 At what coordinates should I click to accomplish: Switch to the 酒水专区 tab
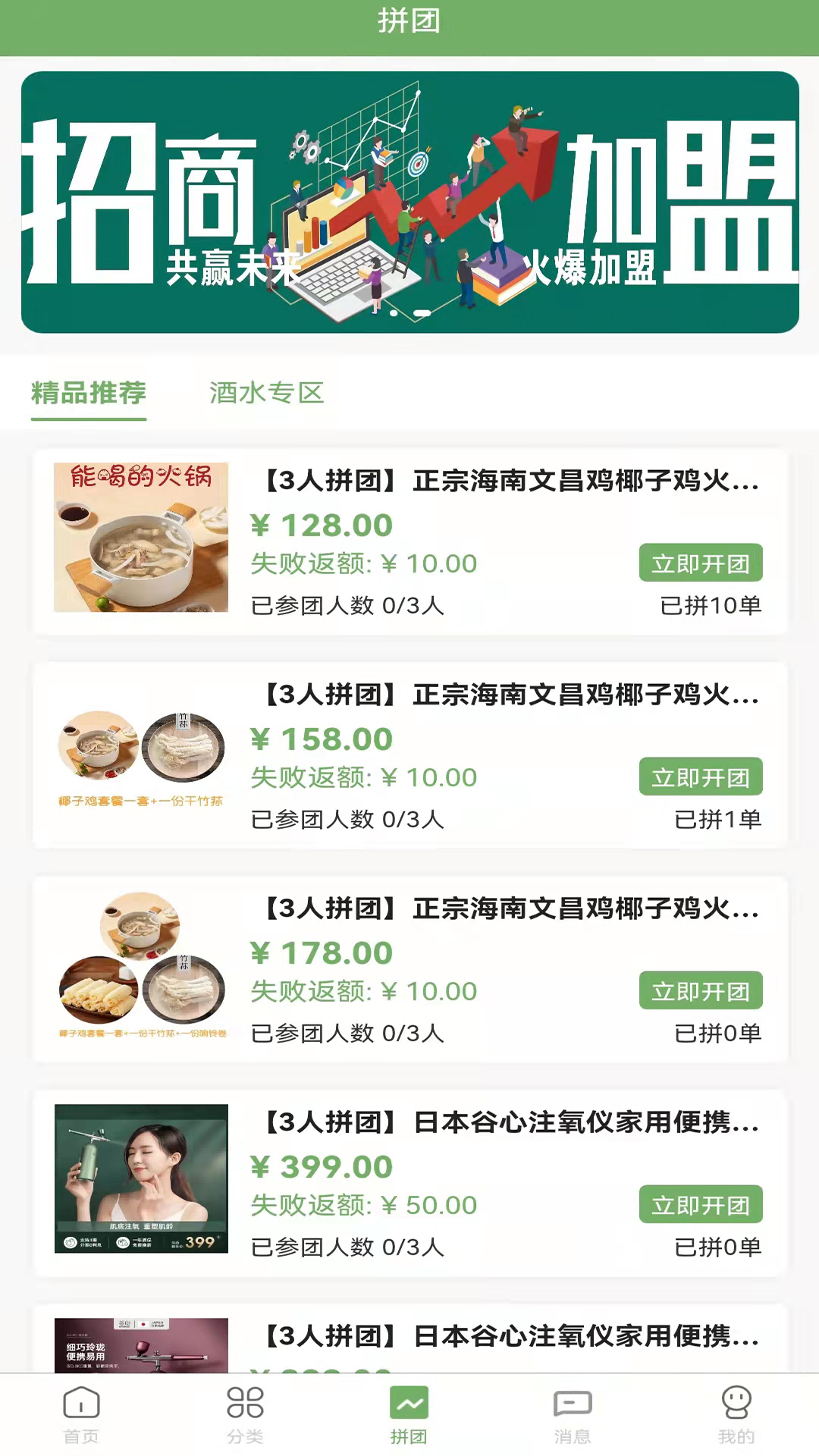pos(265,394)
